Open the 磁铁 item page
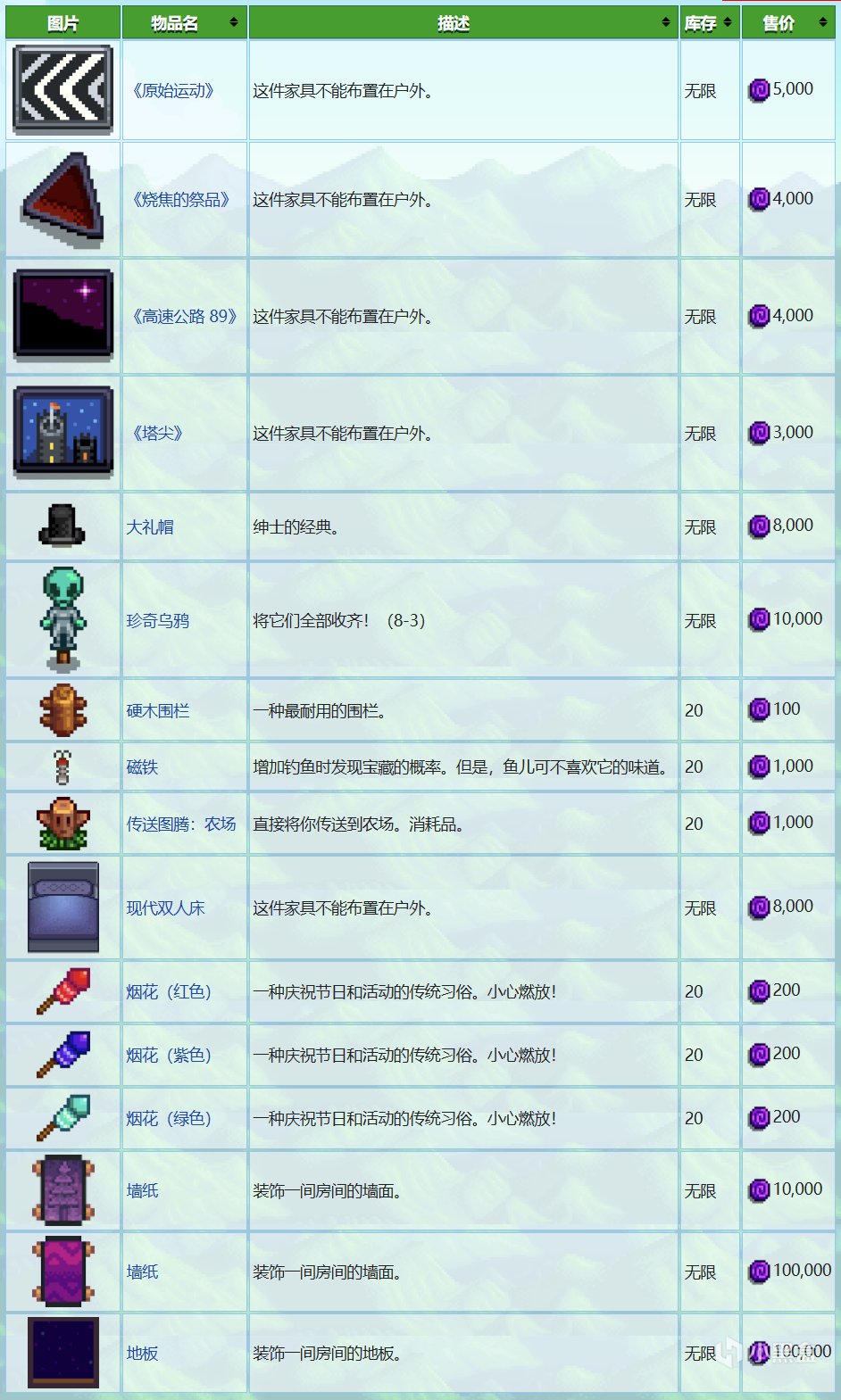The width and height of the screenshot is (841, 1400). (x=142, y=767)
